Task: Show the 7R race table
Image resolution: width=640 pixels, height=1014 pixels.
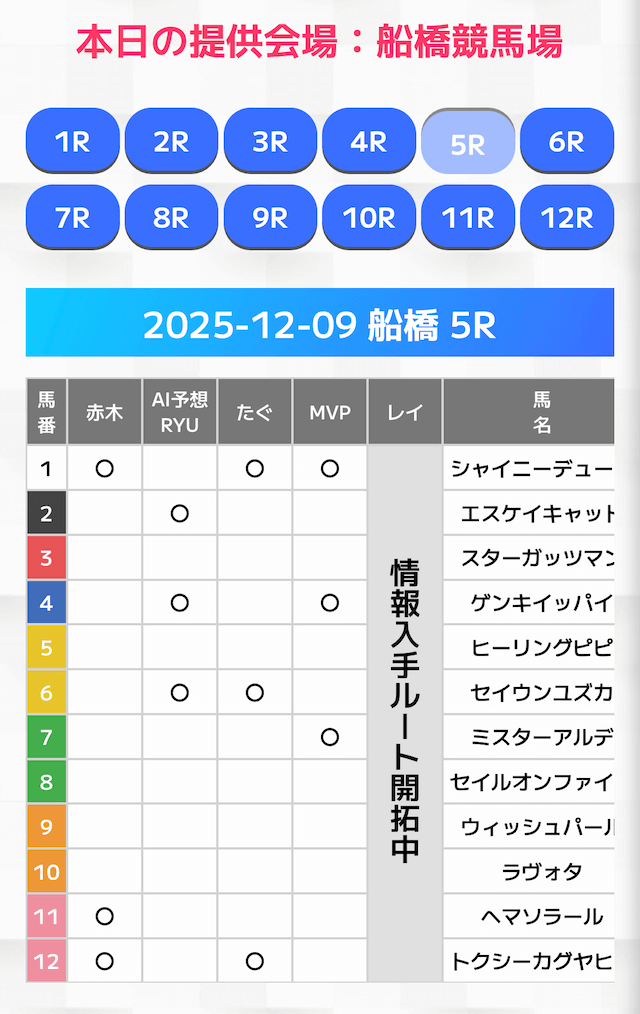Action: point(72,217)
